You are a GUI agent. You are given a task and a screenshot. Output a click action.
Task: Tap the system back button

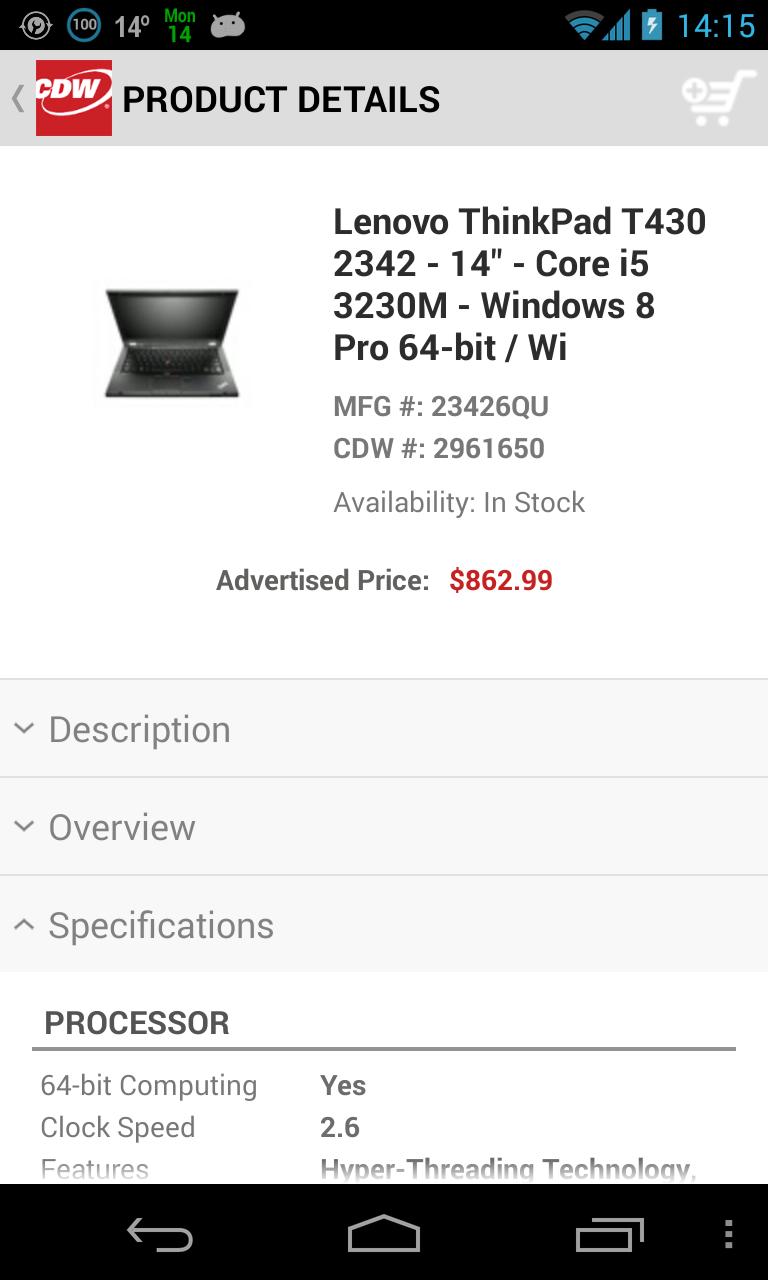coord(160,1235)
